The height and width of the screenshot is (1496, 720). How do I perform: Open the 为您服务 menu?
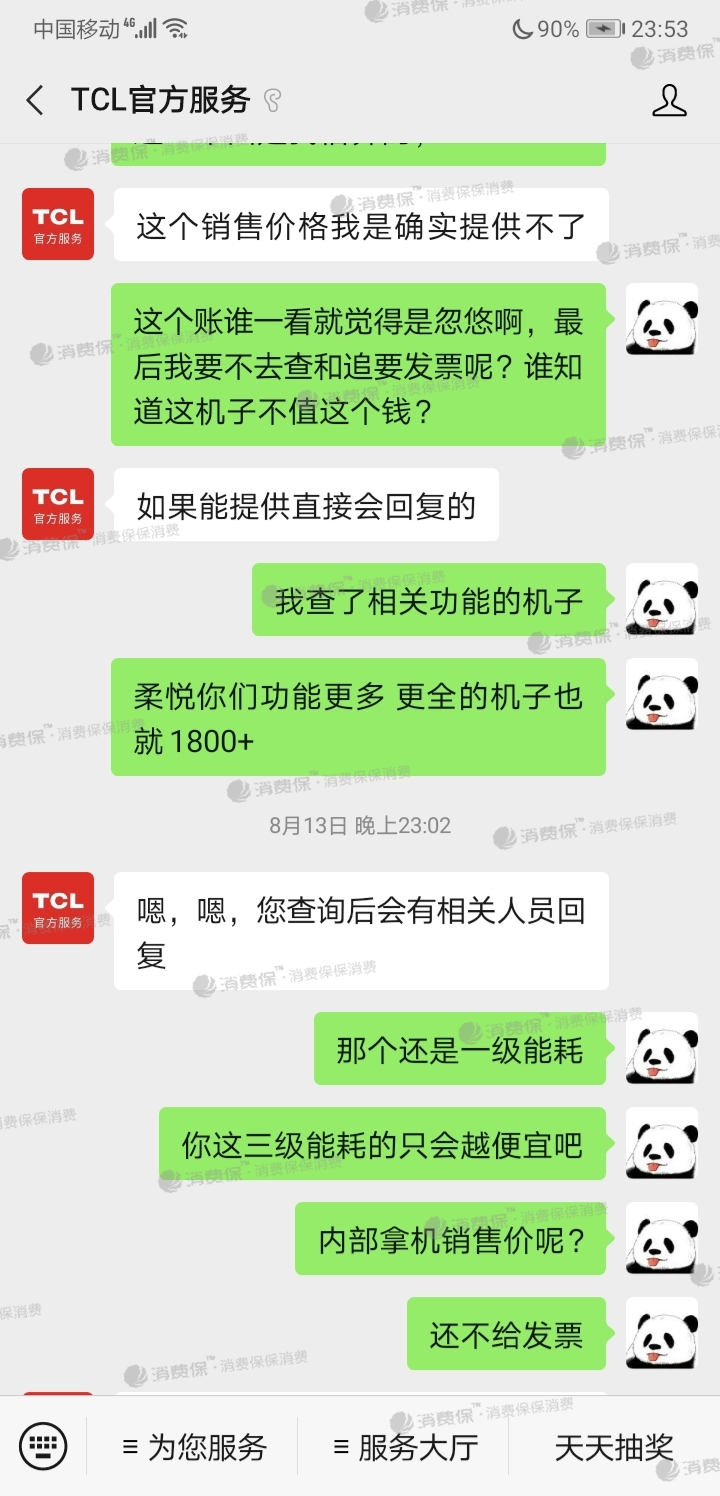[194, 1446]
